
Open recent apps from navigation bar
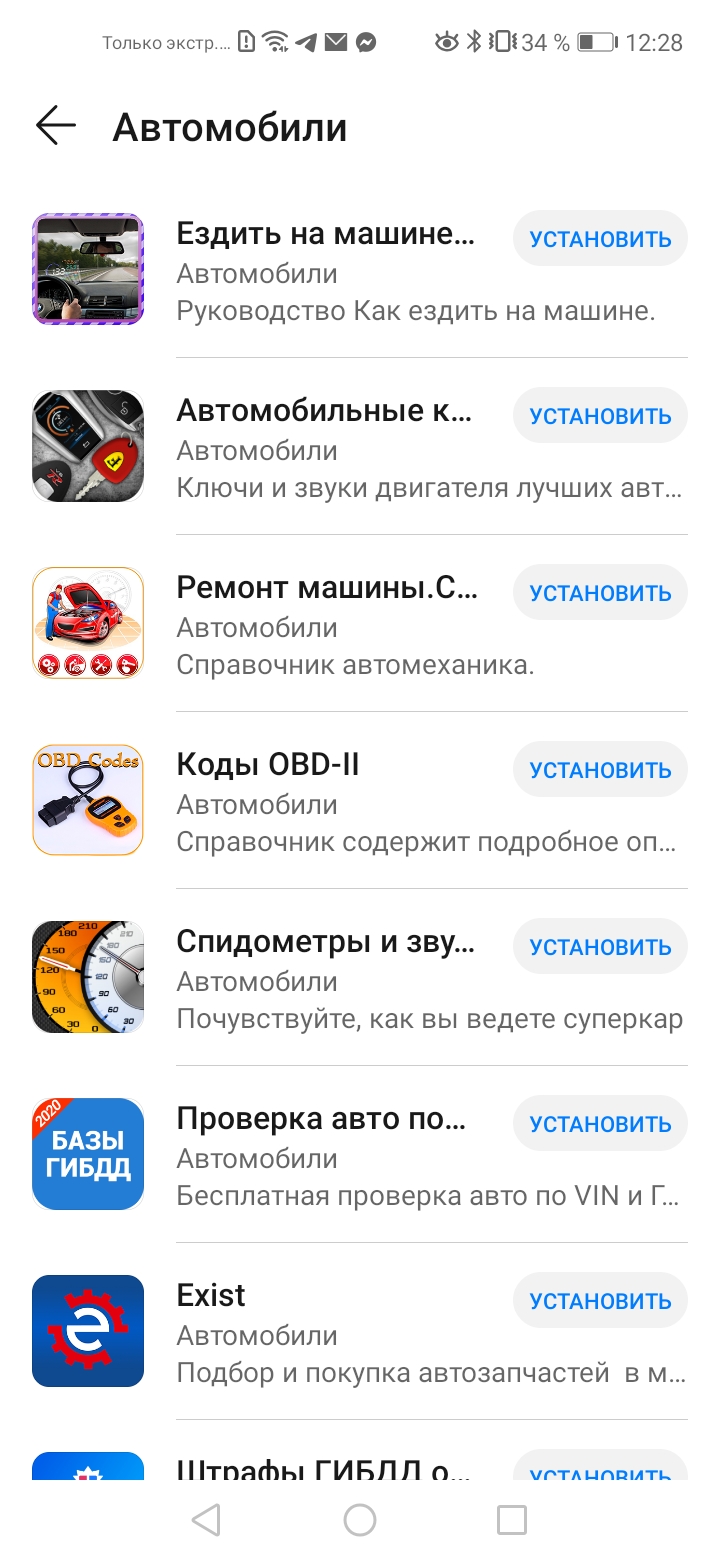click(x=512, y=1520)
